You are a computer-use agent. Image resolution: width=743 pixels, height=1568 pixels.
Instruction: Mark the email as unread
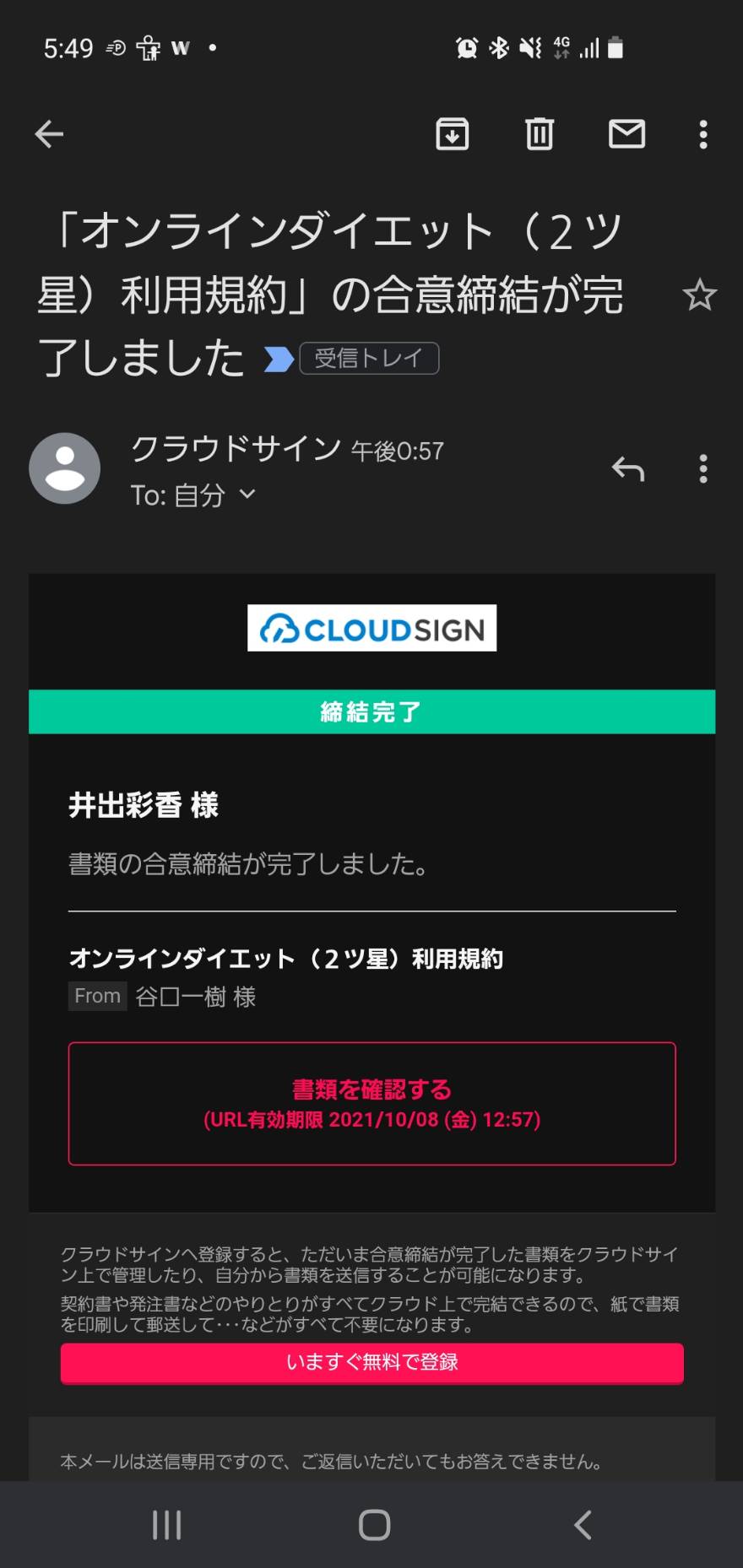pyautogui.click(x=626, y=134)
